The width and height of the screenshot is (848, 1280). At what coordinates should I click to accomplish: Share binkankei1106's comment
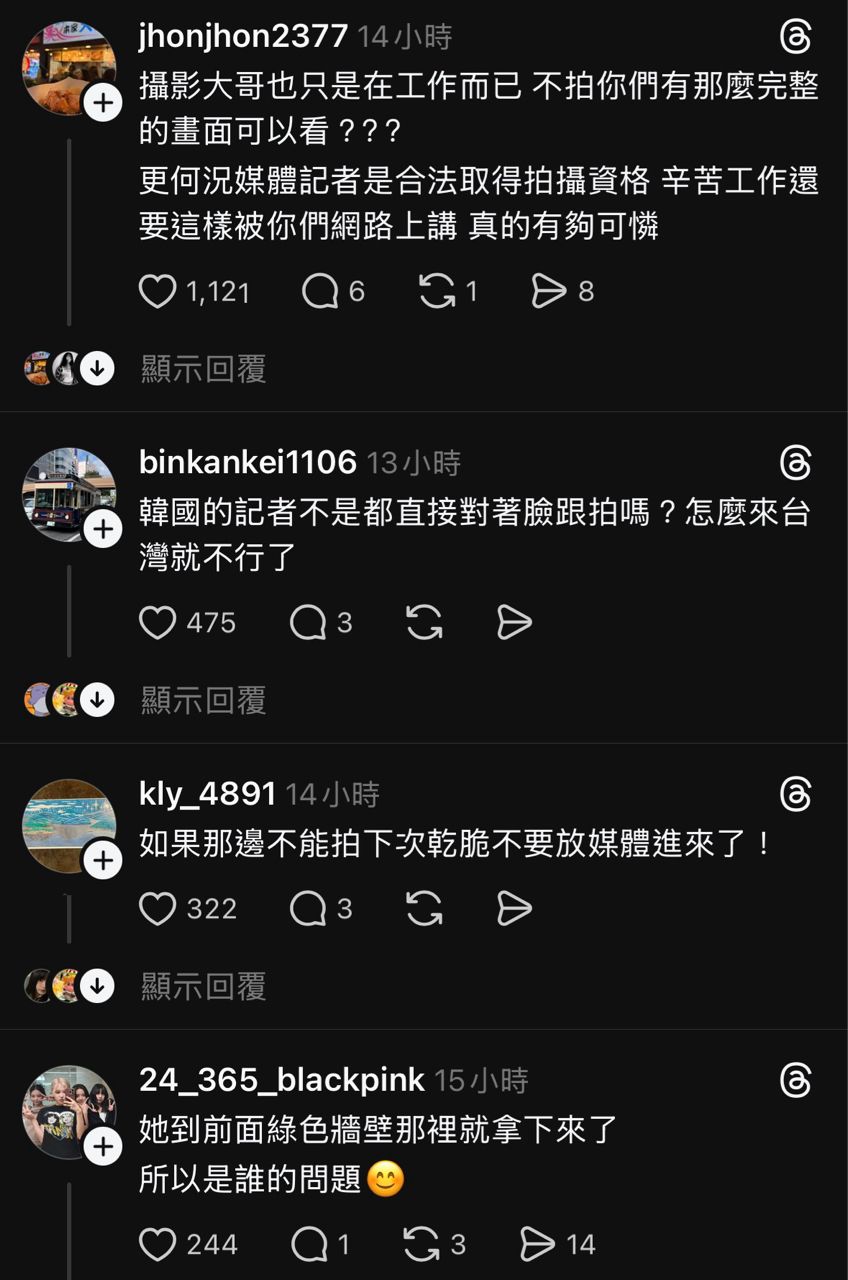514,623
